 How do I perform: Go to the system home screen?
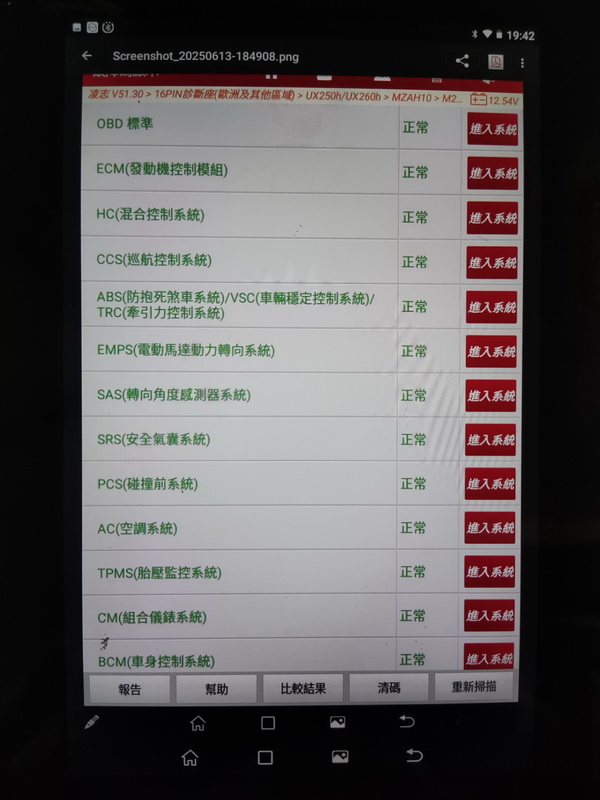click(x=189, y=757)
